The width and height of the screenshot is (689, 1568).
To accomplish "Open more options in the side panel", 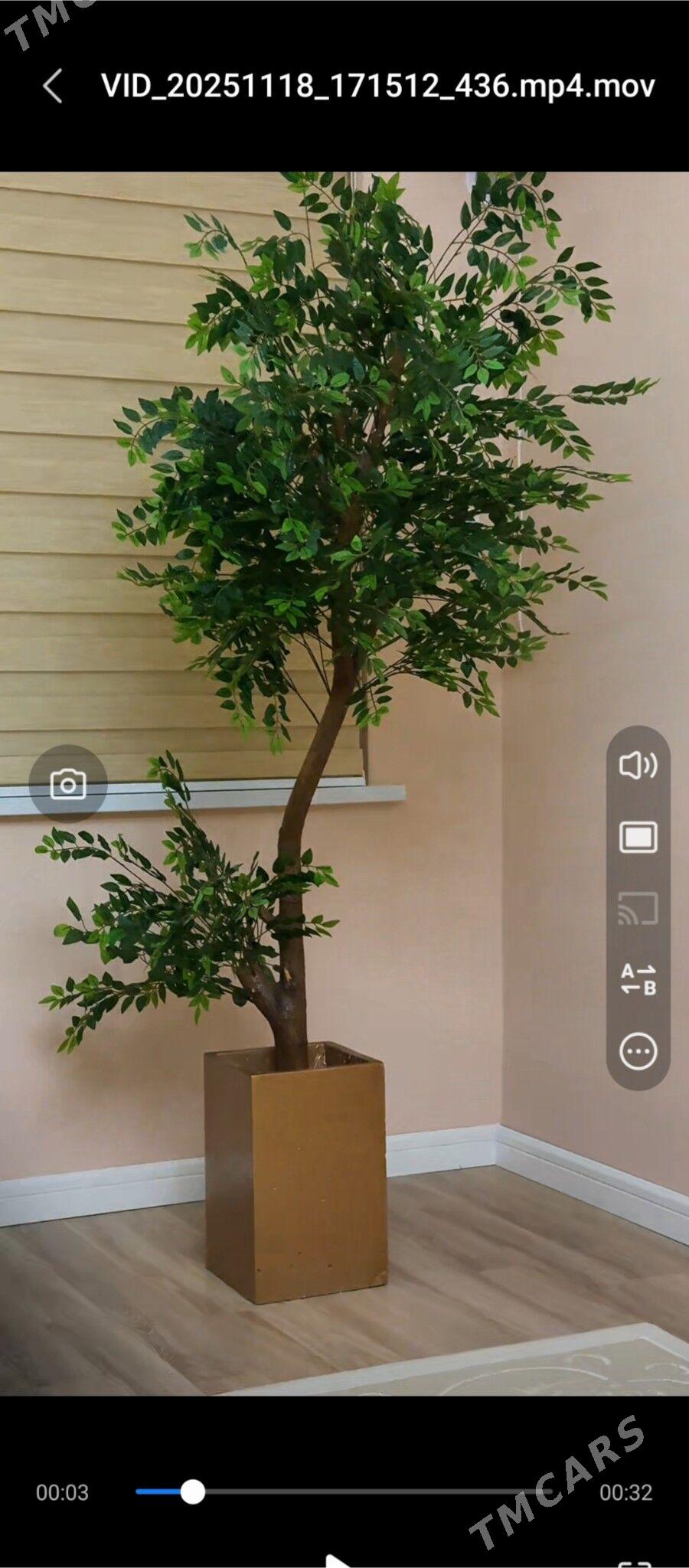I will [638, 1051].
